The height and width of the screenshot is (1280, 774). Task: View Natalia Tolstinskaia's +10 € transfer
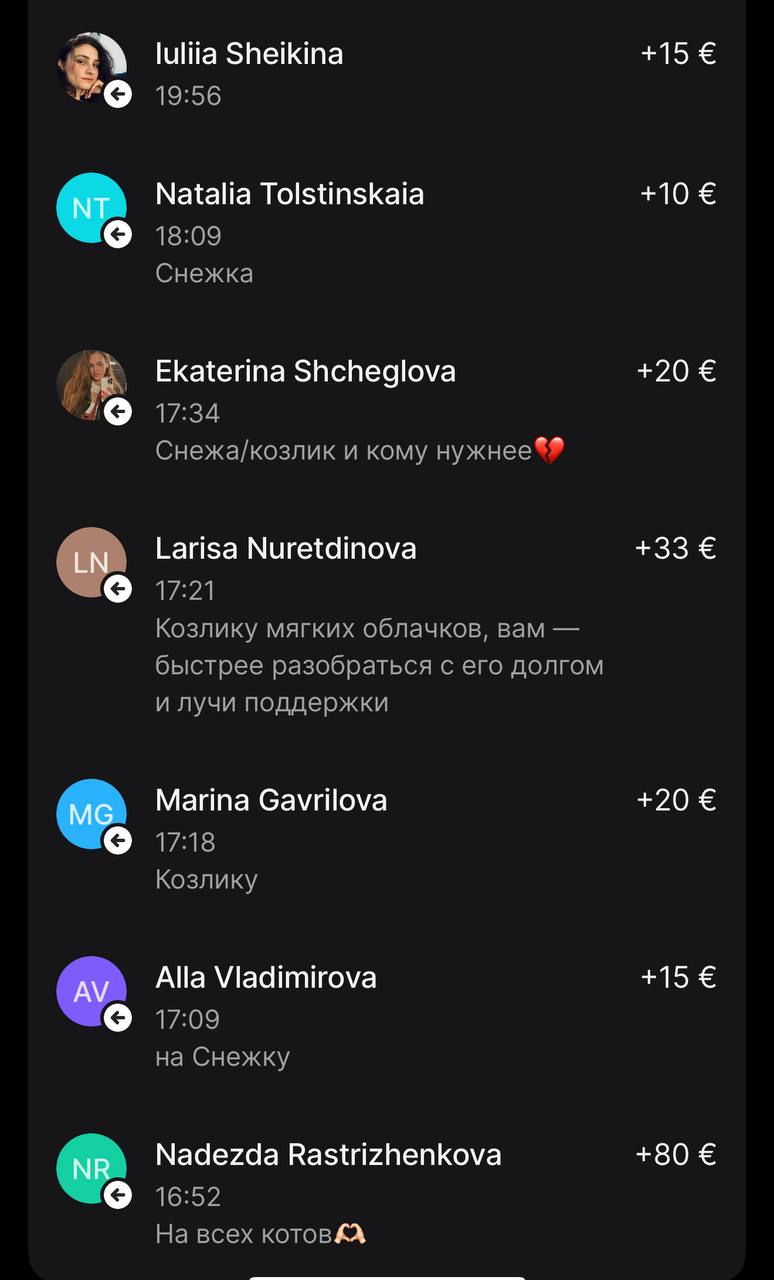click(386, 231)
